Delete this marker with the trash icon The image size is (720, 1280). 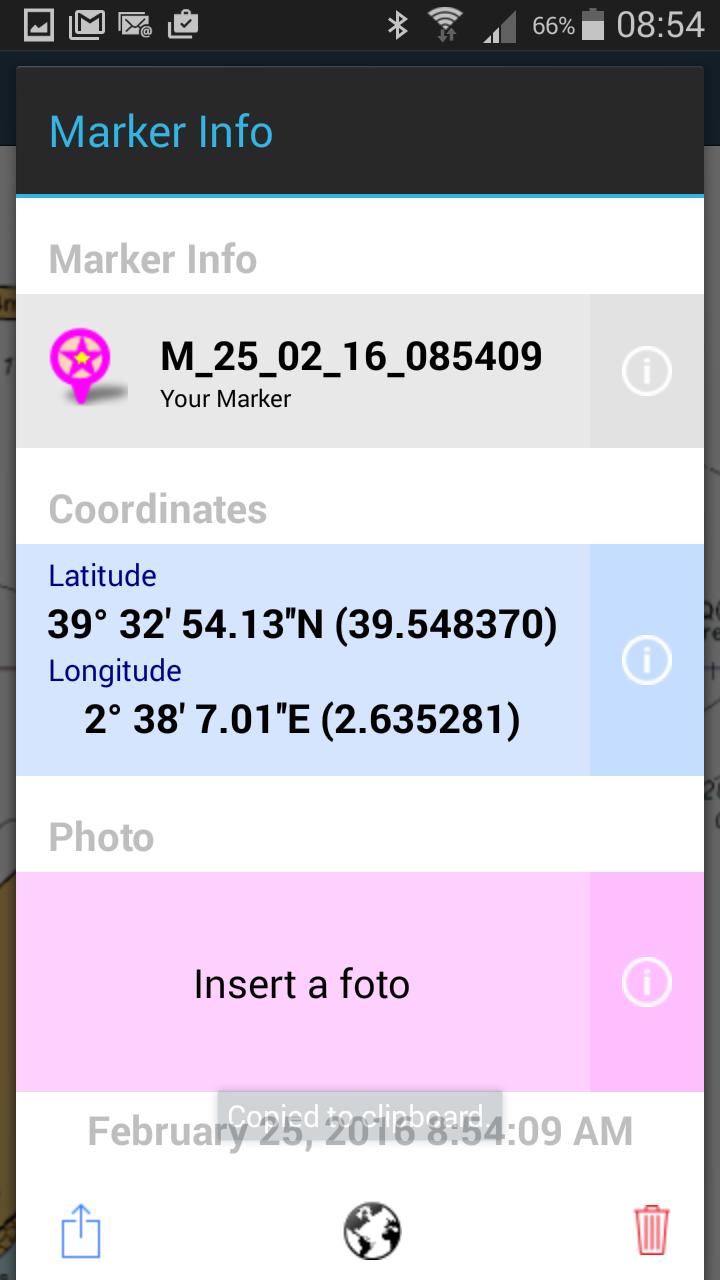tap(651, 1230)
